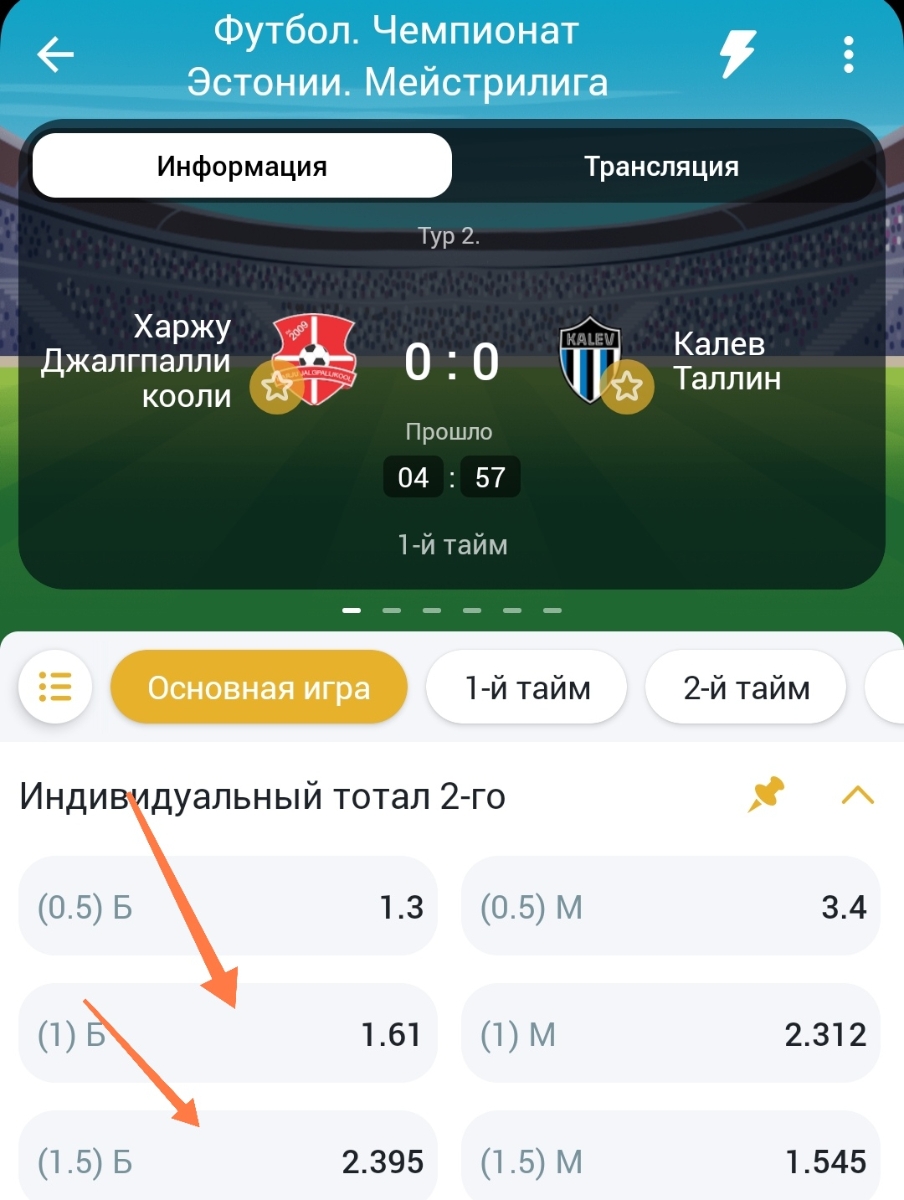
Task: Pick (1) М at odds 2.312
Action: tap(671, 1033)
